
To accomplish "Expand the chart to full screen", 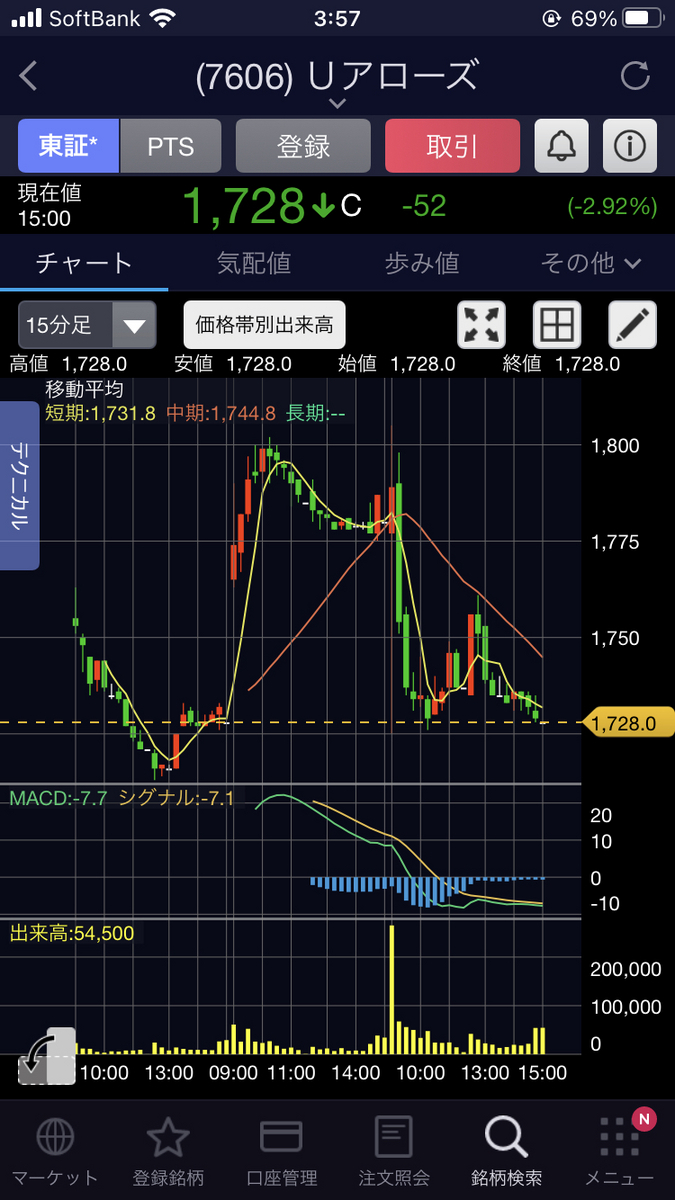I will click(482, 325).
